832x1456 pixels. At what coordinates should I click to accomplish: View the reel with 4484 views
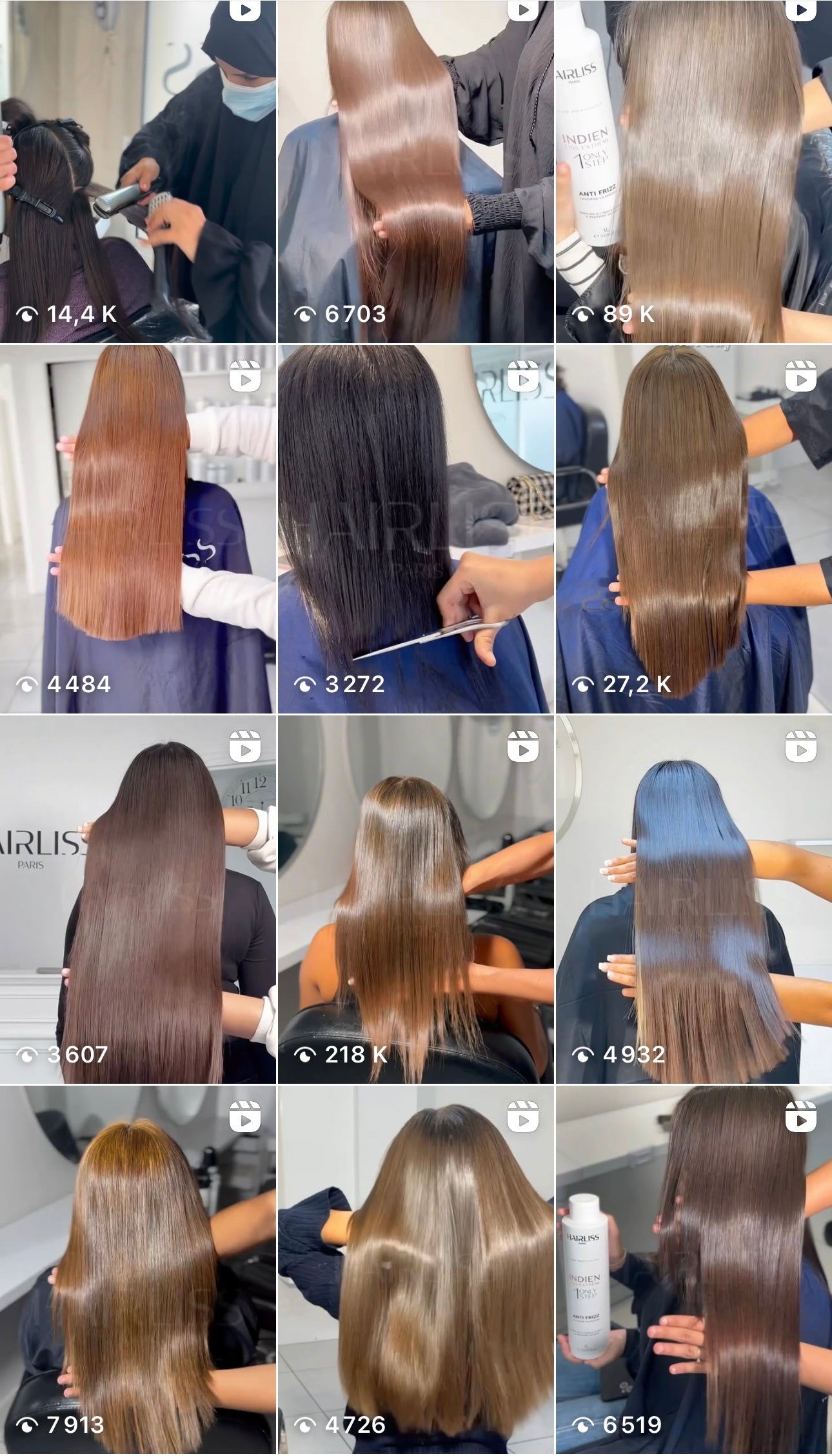pyautogui.click(x=137, y=529)
